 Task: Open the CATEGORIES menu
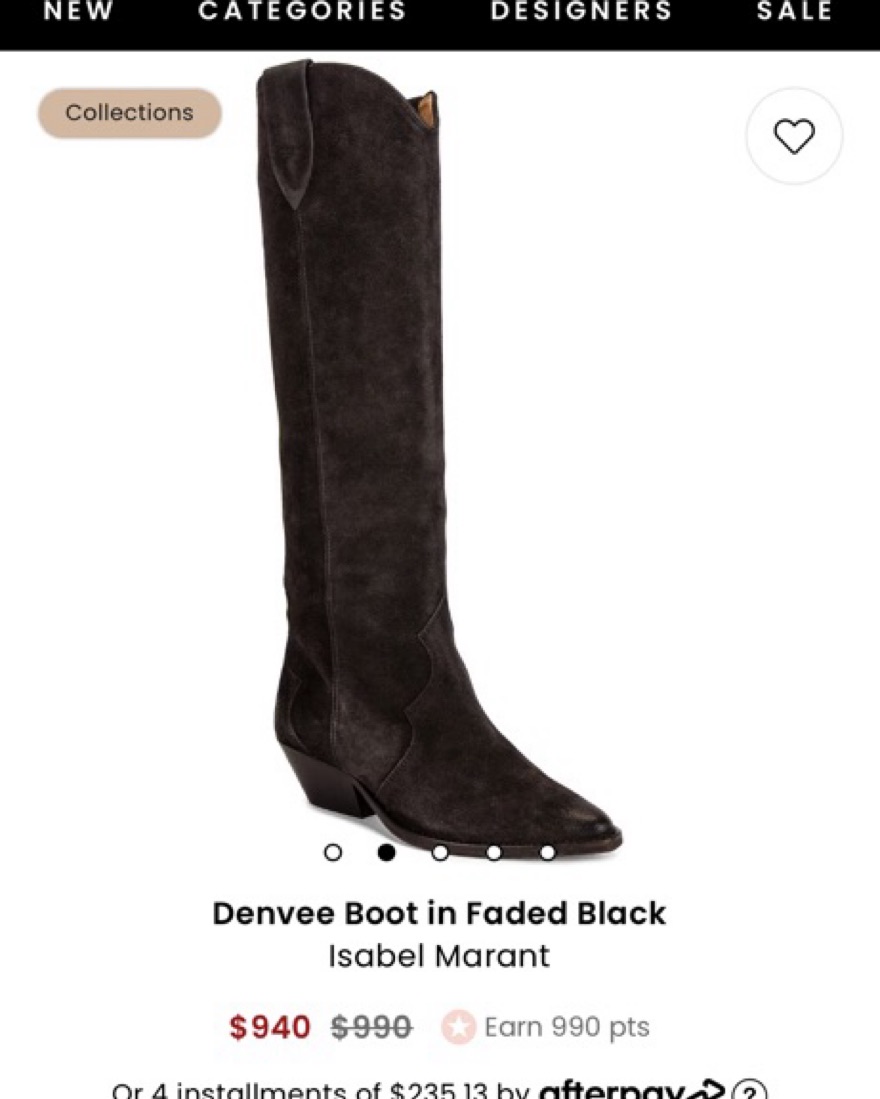[302, 12]
